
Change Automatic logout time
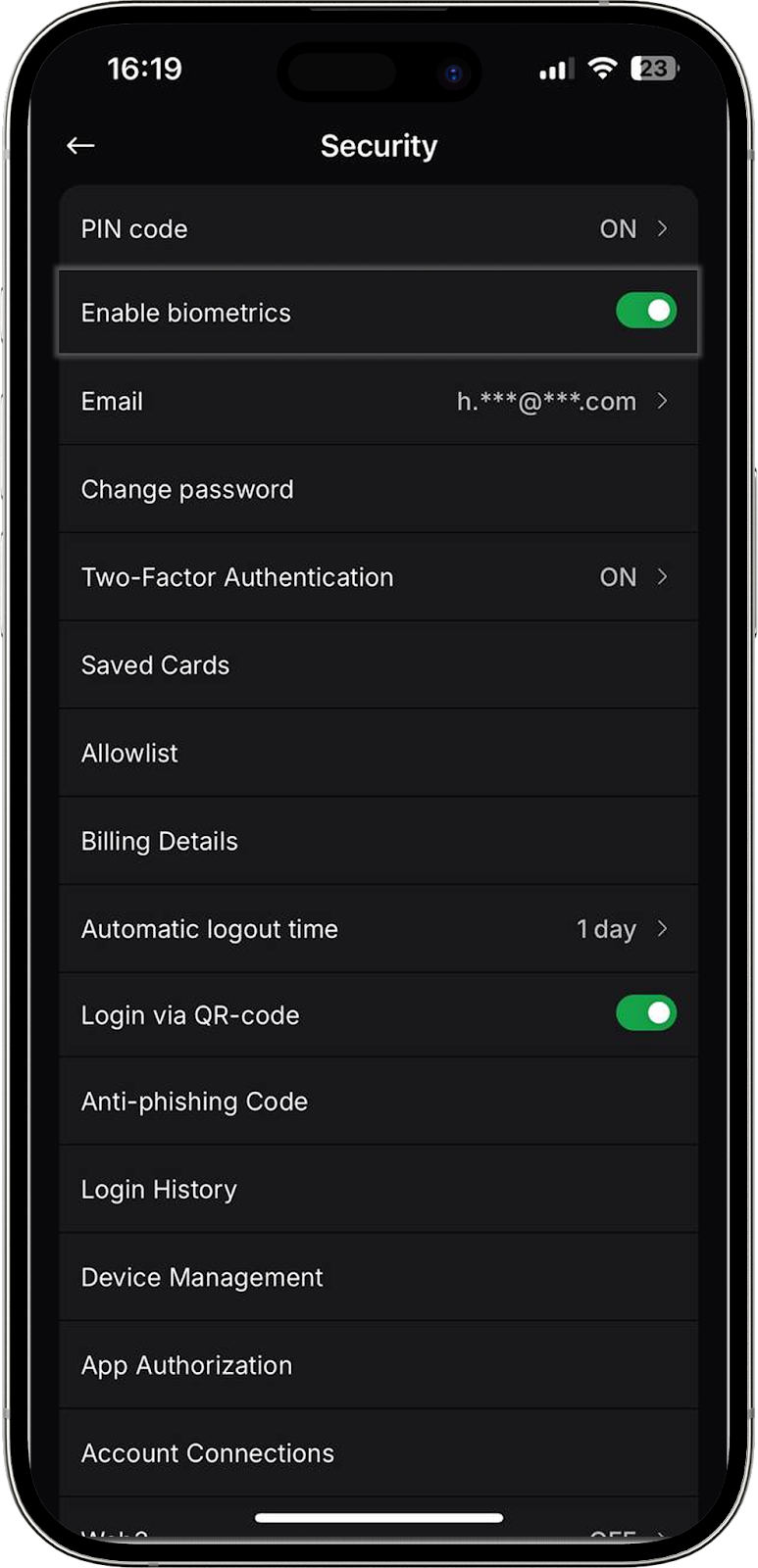click(x=378, y=929)
